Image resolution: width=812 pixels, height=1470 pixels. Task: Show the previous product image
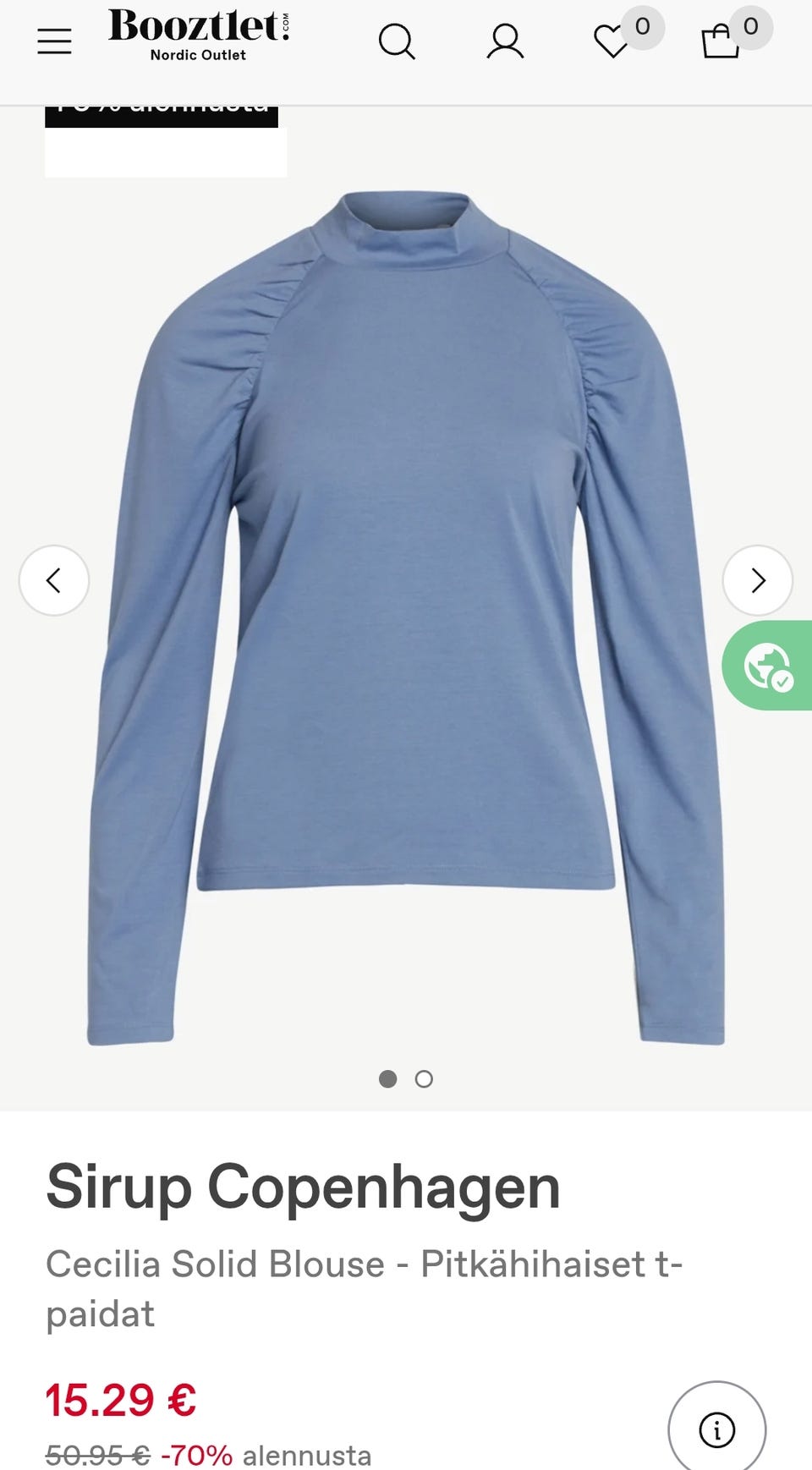[54, 580]
